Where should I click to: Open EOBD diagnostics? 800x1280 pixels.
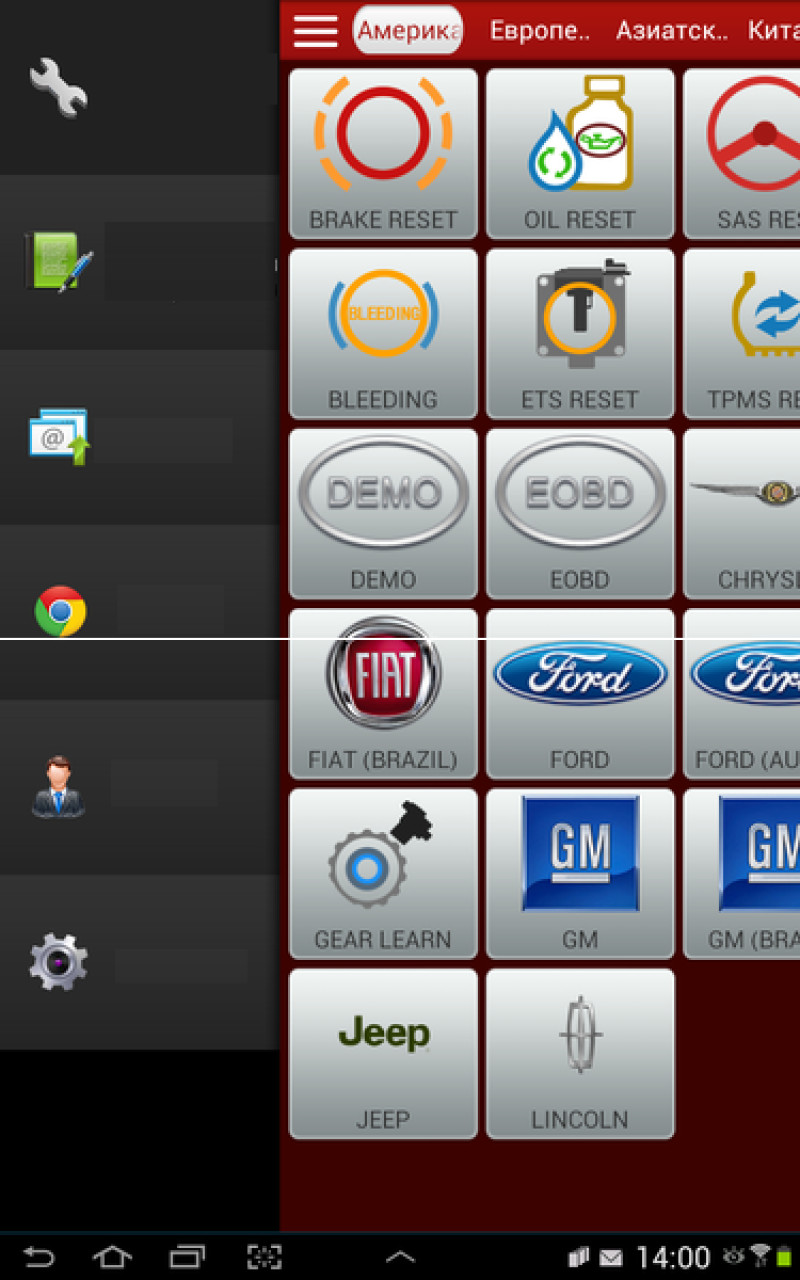(x=580, y=513)
